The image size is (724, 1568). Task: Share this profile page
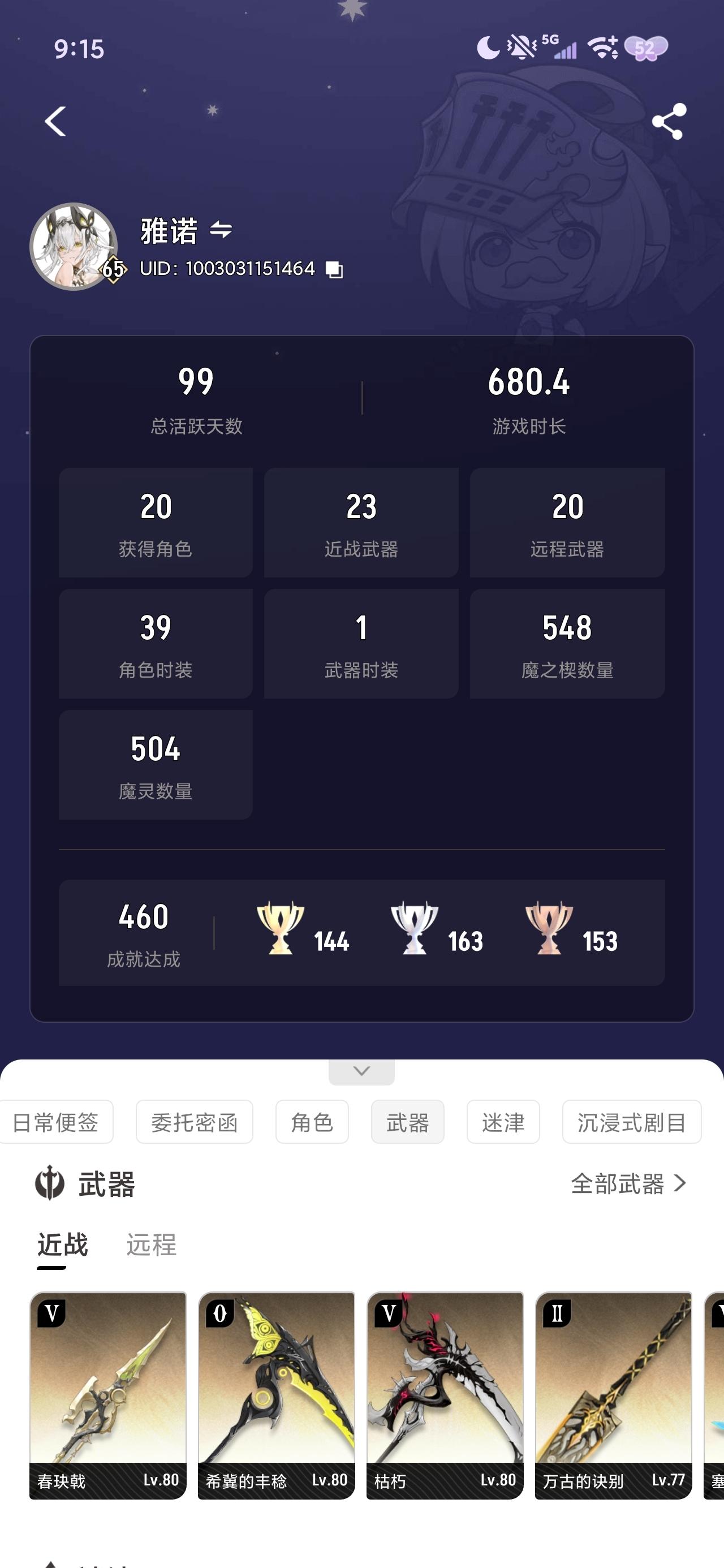(x=669, y=121)
